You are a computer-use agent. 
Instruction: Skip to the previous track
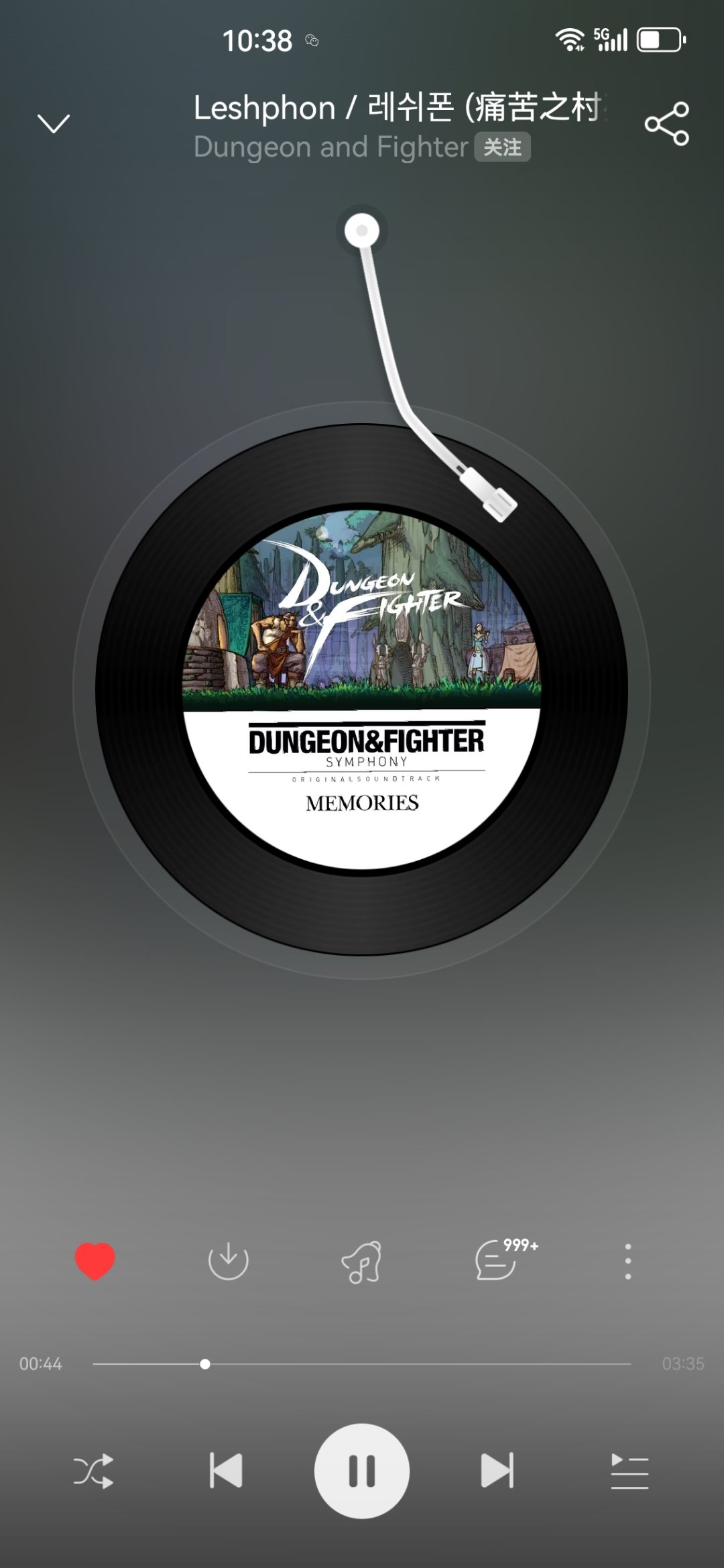pyautogui.click(x=226, y=1471)
